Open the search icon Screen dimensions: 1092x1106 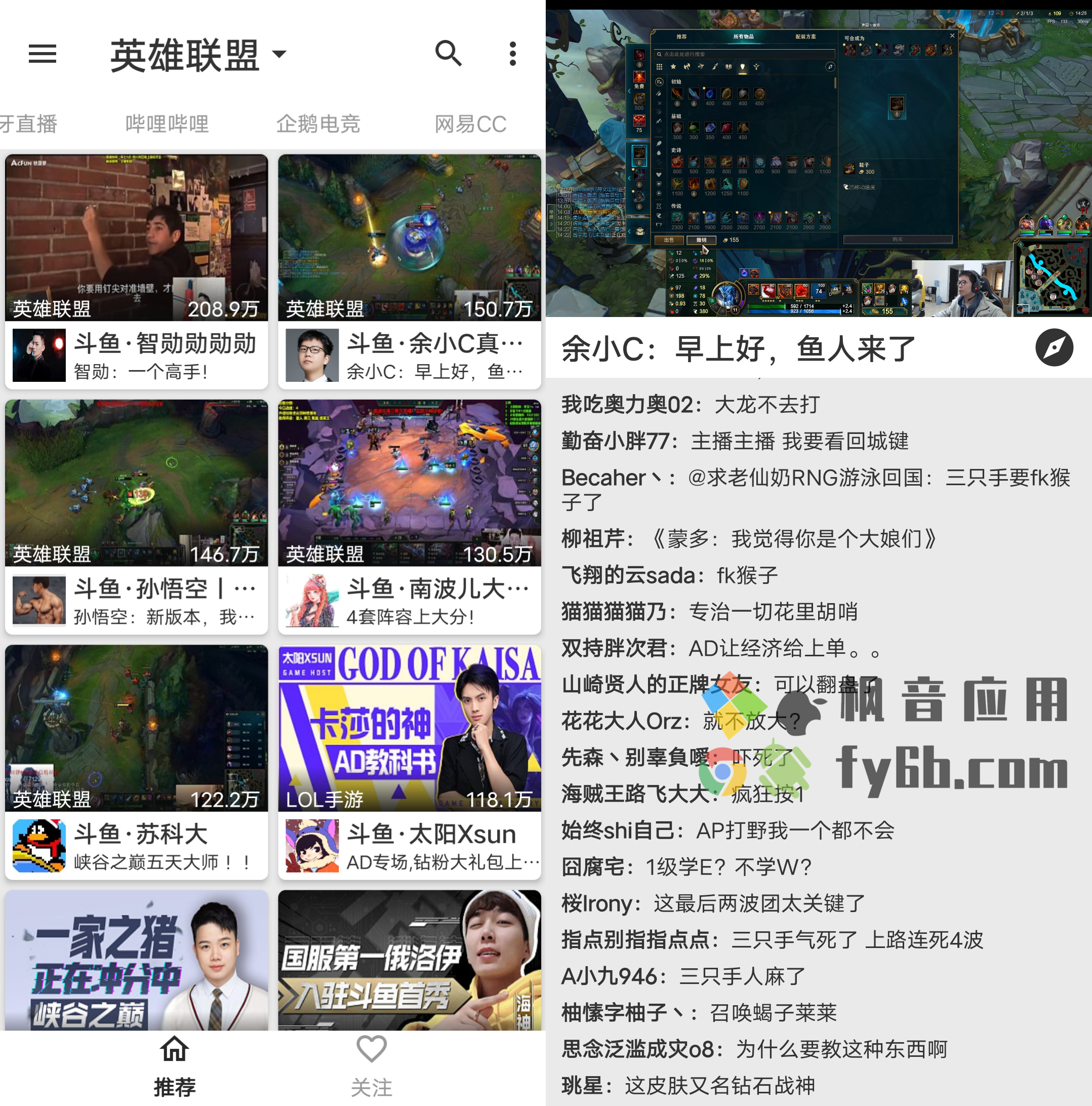coord(448,54)
